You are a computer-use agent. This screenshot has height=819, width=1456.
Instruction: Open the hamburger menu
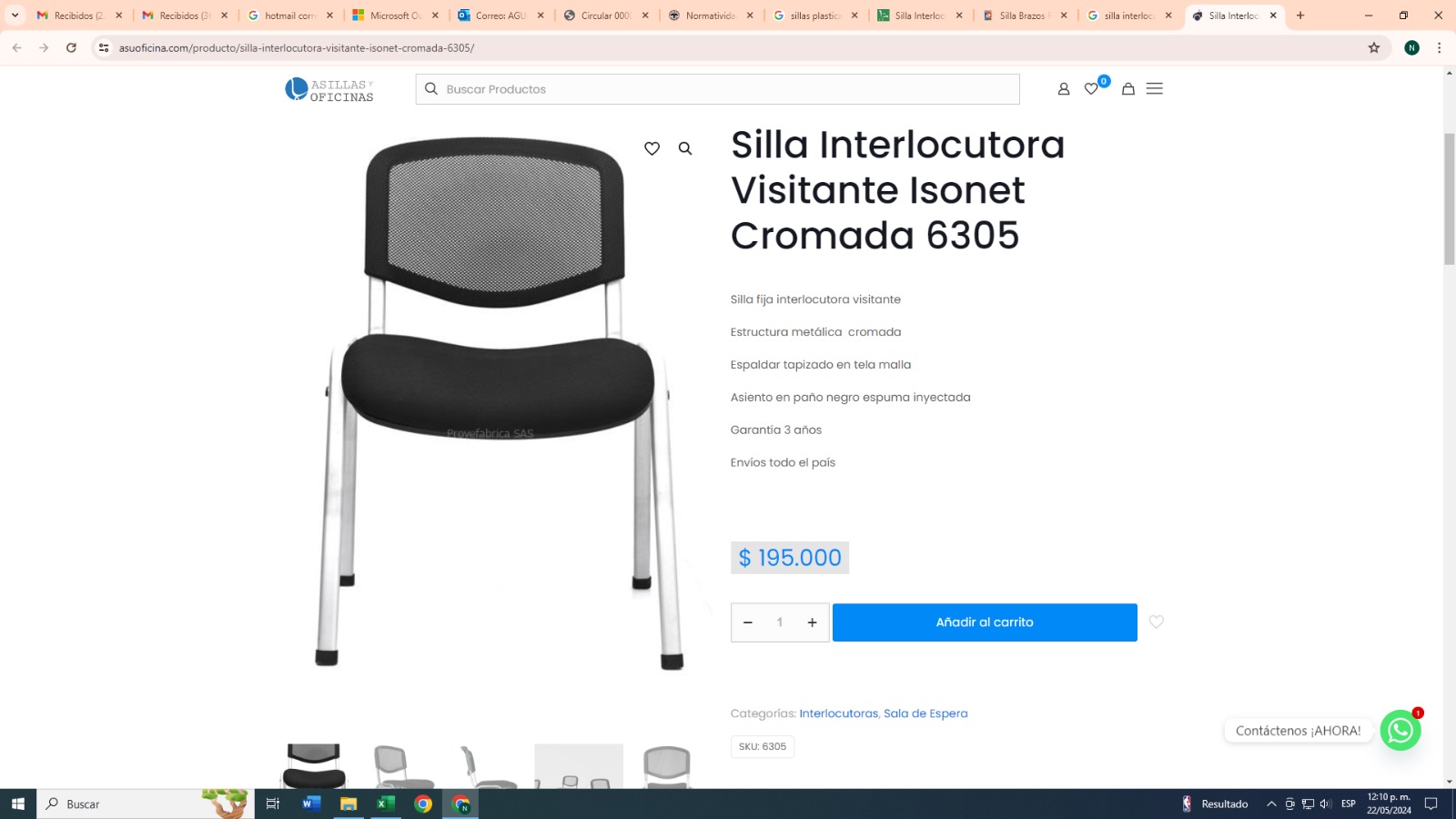click(x=1154, y=89)
